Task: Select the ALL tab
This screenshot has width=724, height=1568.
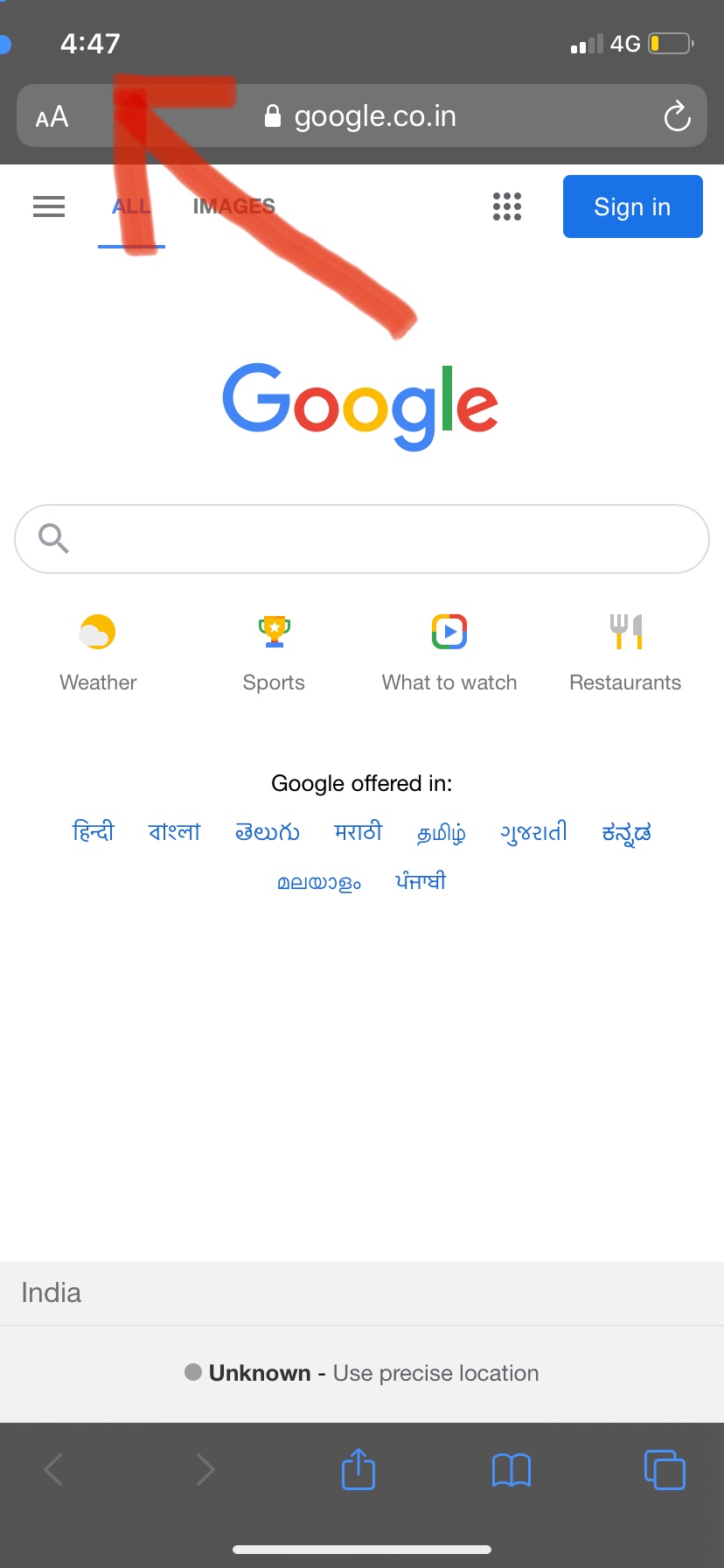Action: coord(131,206)
